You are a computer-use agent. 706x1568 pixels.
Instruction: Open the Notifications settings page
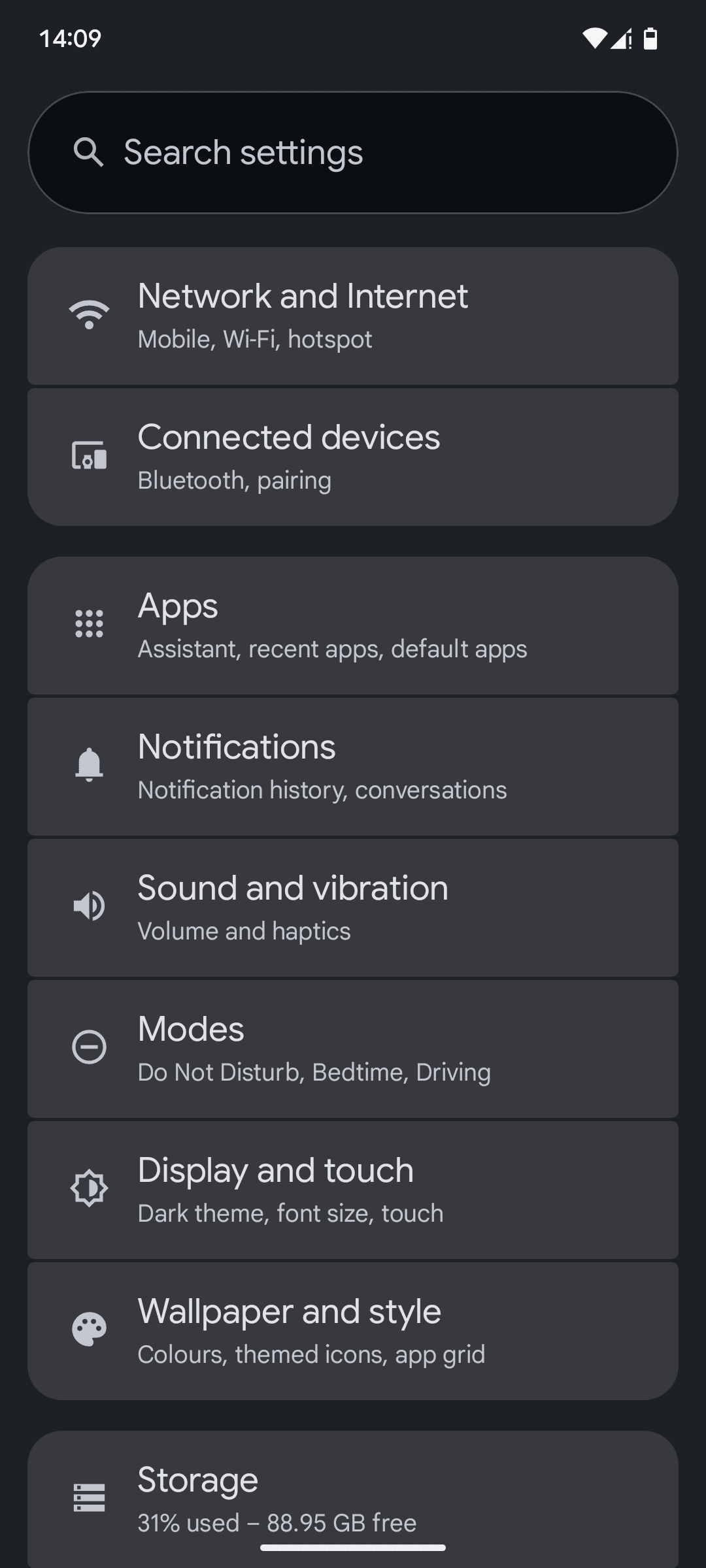353,766
